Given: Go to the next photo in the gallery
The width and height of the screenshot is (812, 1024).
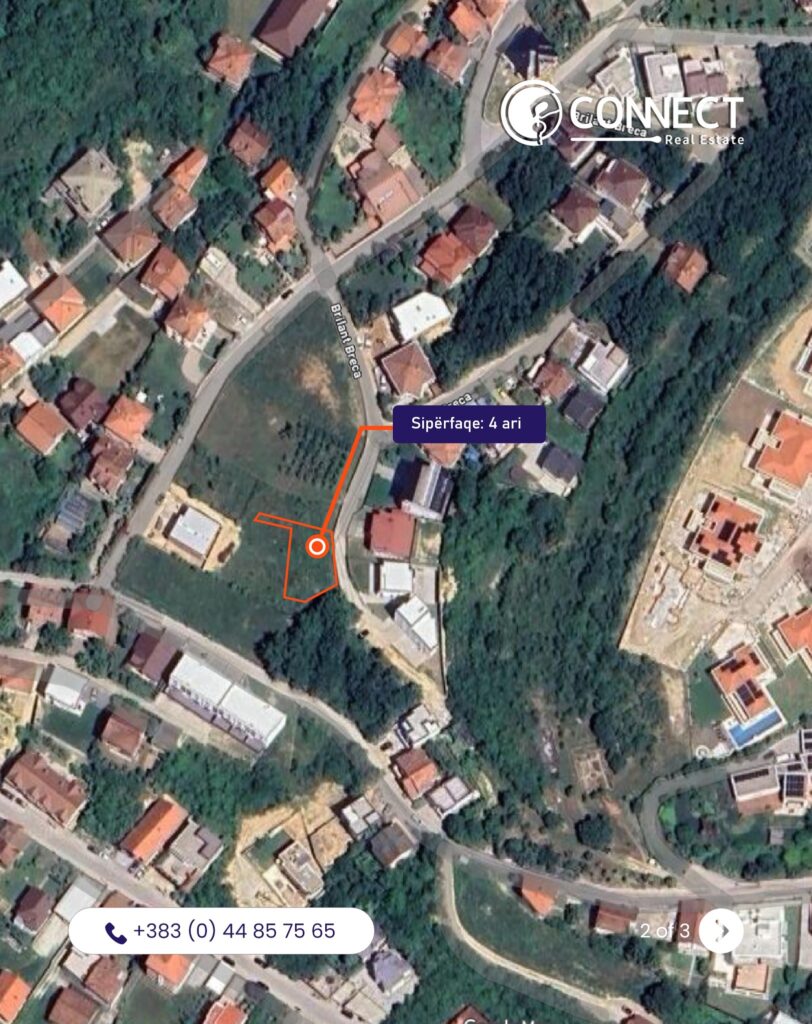Looking at the screenshot, I should pos(721,931).
